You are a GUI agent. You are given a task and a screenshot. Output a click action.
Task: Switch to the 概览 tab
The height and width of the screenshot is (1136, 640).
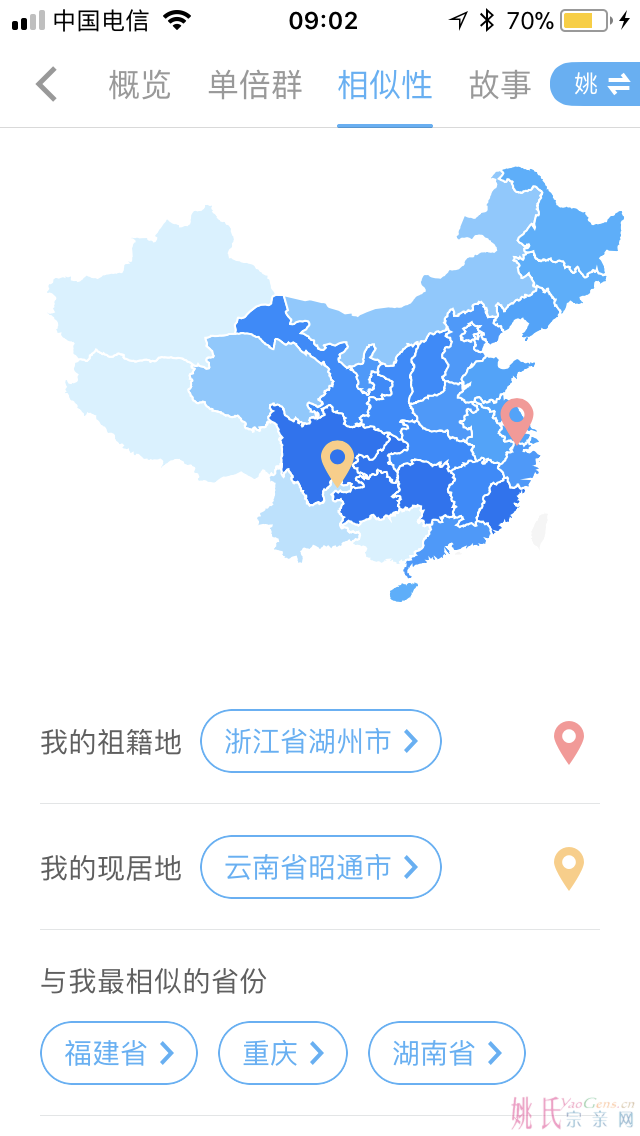click(x=139, y=85)
